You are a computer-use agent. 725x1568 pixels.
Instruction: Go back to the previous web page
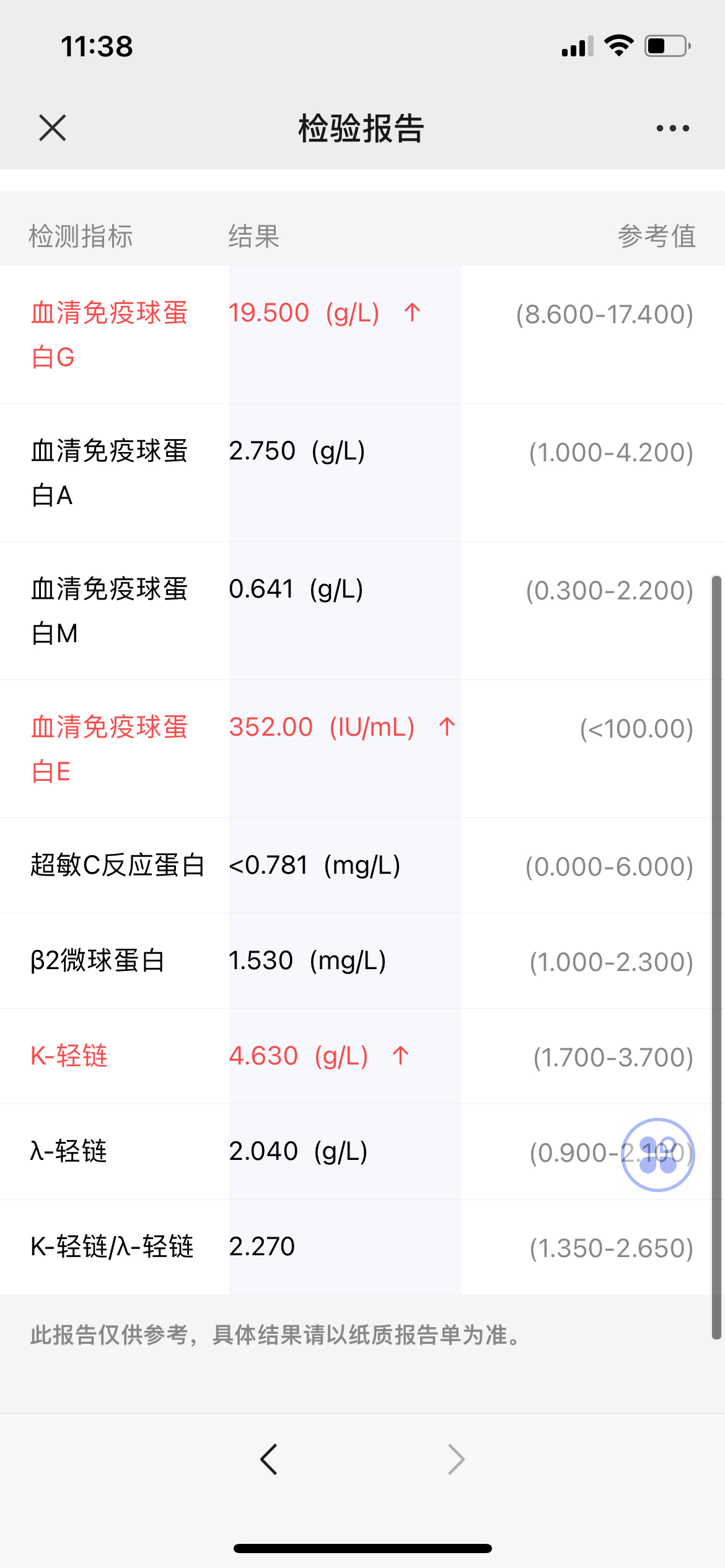(x=269, y=1460)
